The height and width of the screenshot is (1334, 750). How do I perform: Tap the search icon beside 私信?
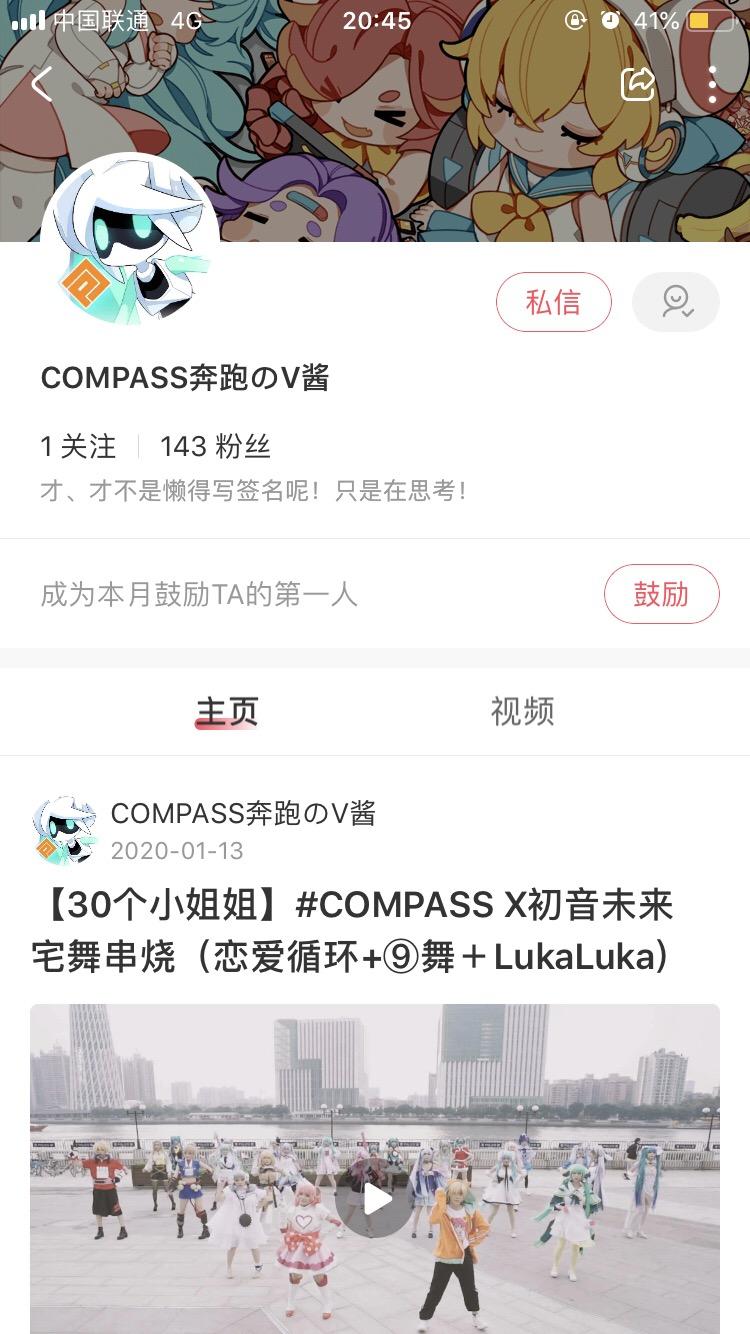pos(676,302)
